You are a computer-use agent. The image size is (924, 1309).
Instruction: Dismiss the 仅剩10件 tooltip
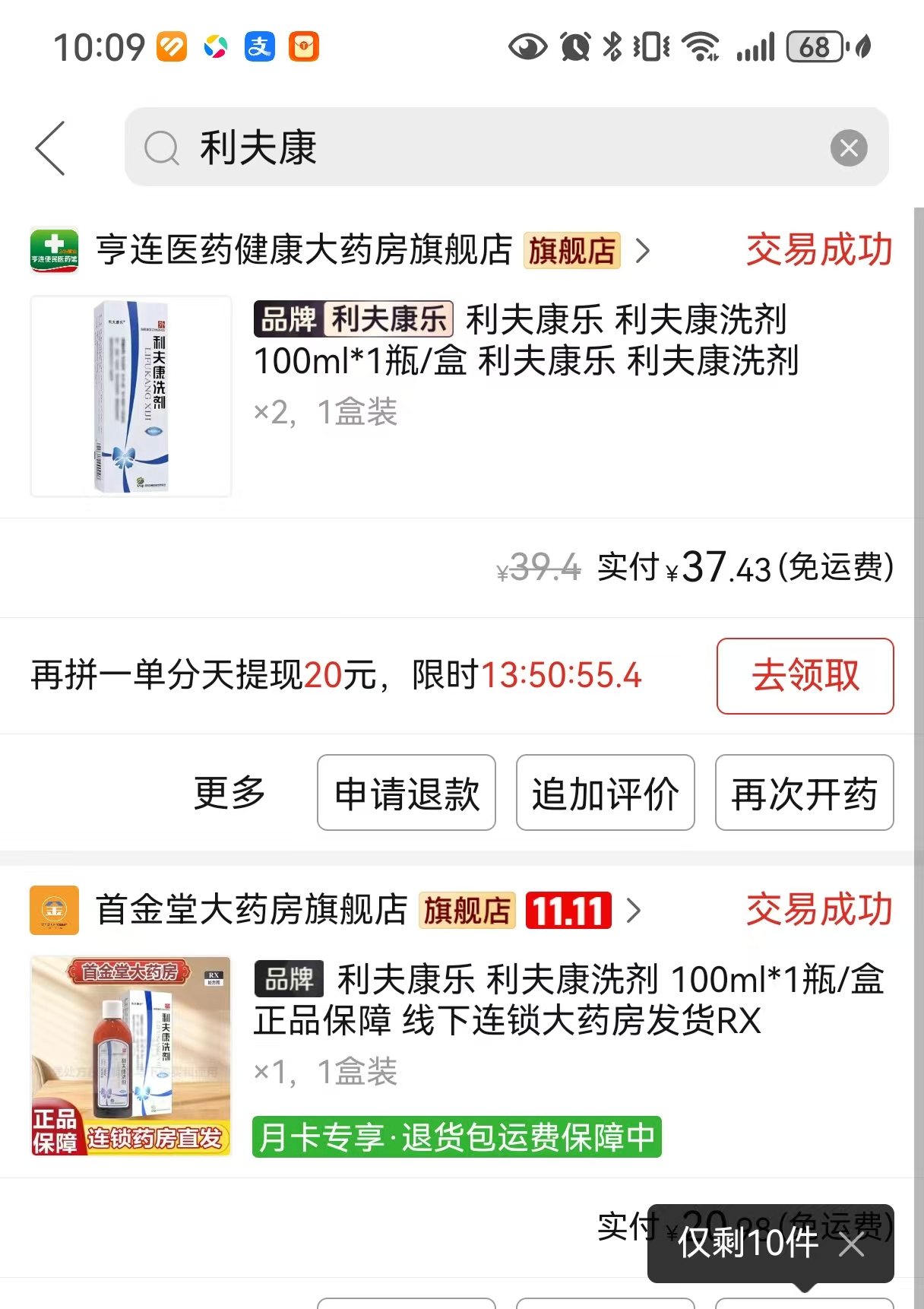point(852,1244)
